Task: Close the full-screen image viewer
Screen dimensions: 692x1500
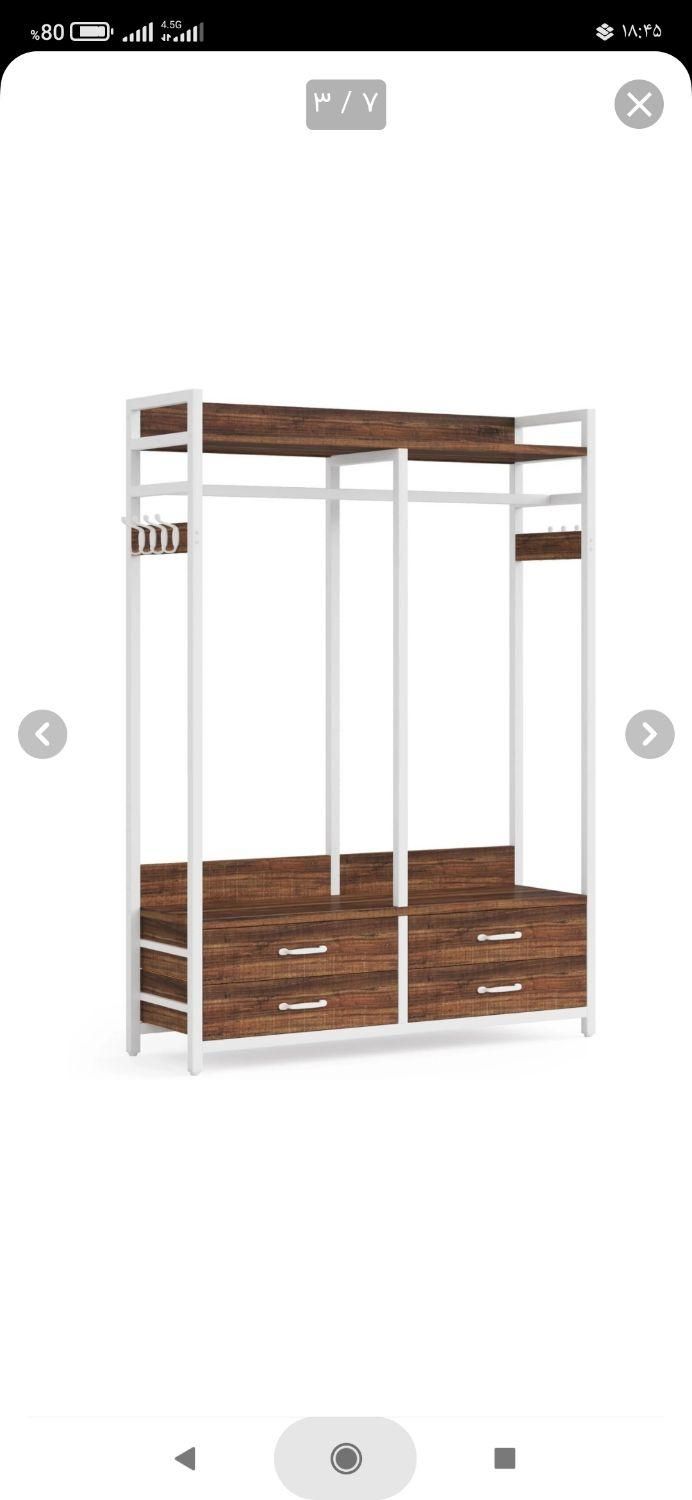Action: click(x=639, y=104)
